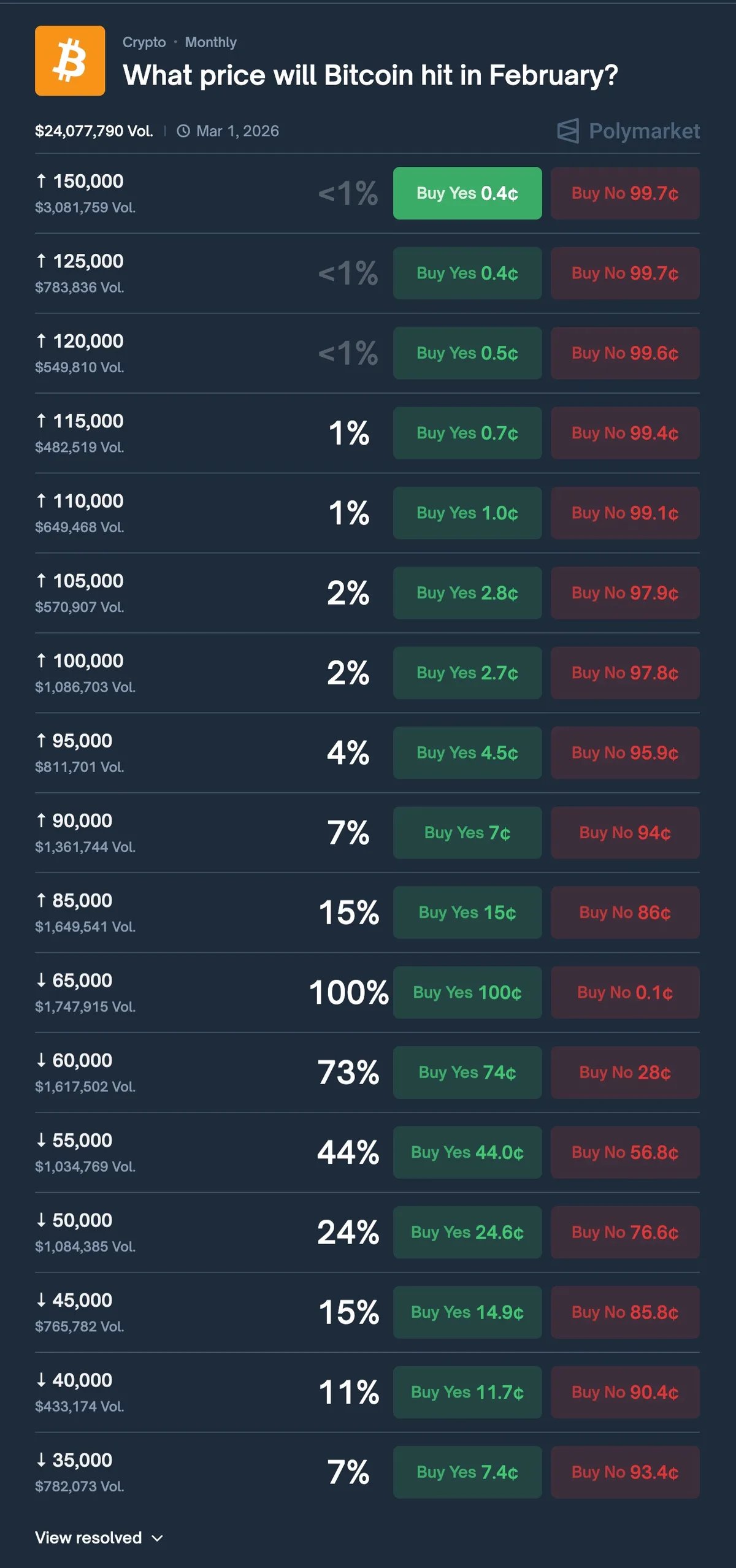Buy Yes at 0.4¢ for 150,000

(467, 193)
